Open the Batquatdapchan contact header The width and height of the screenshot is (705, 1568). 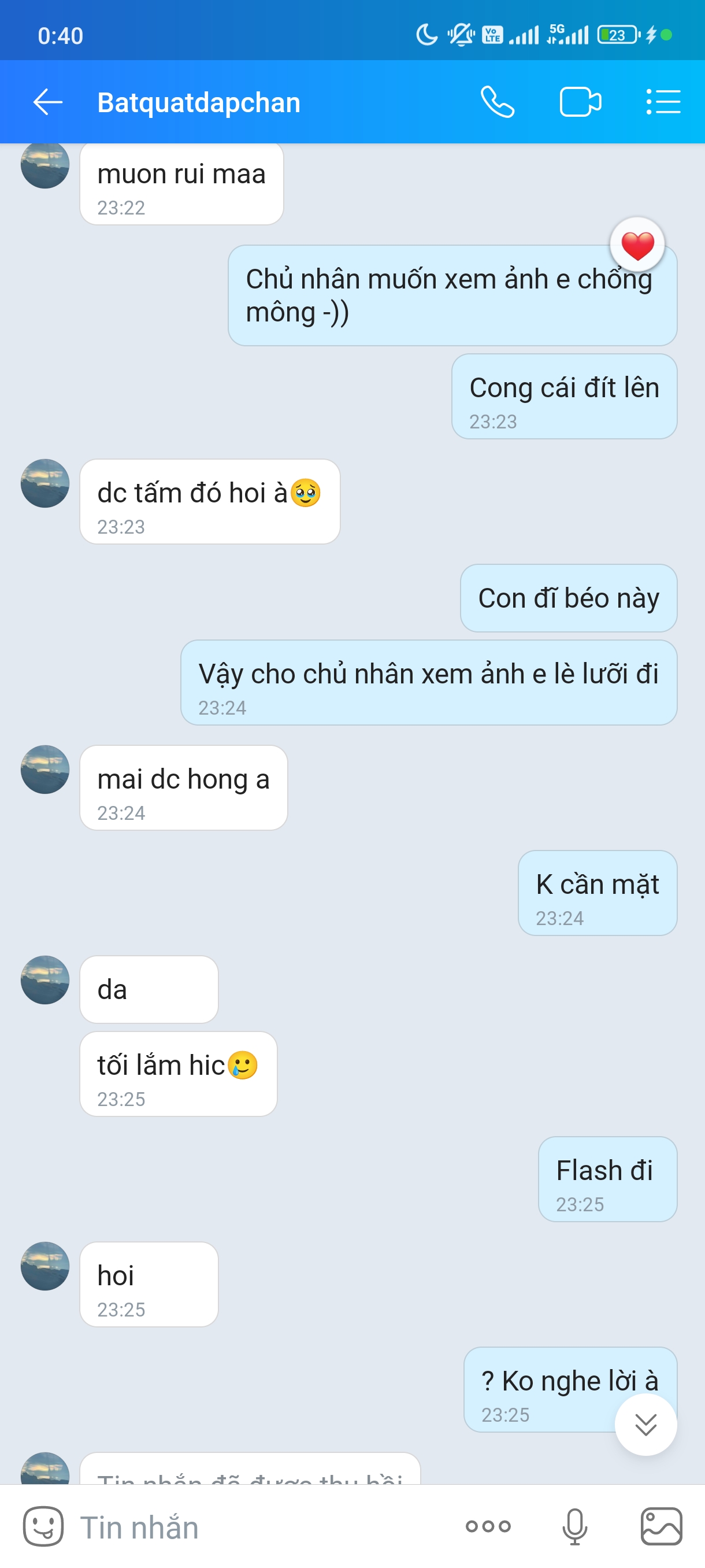click(199, 102)
